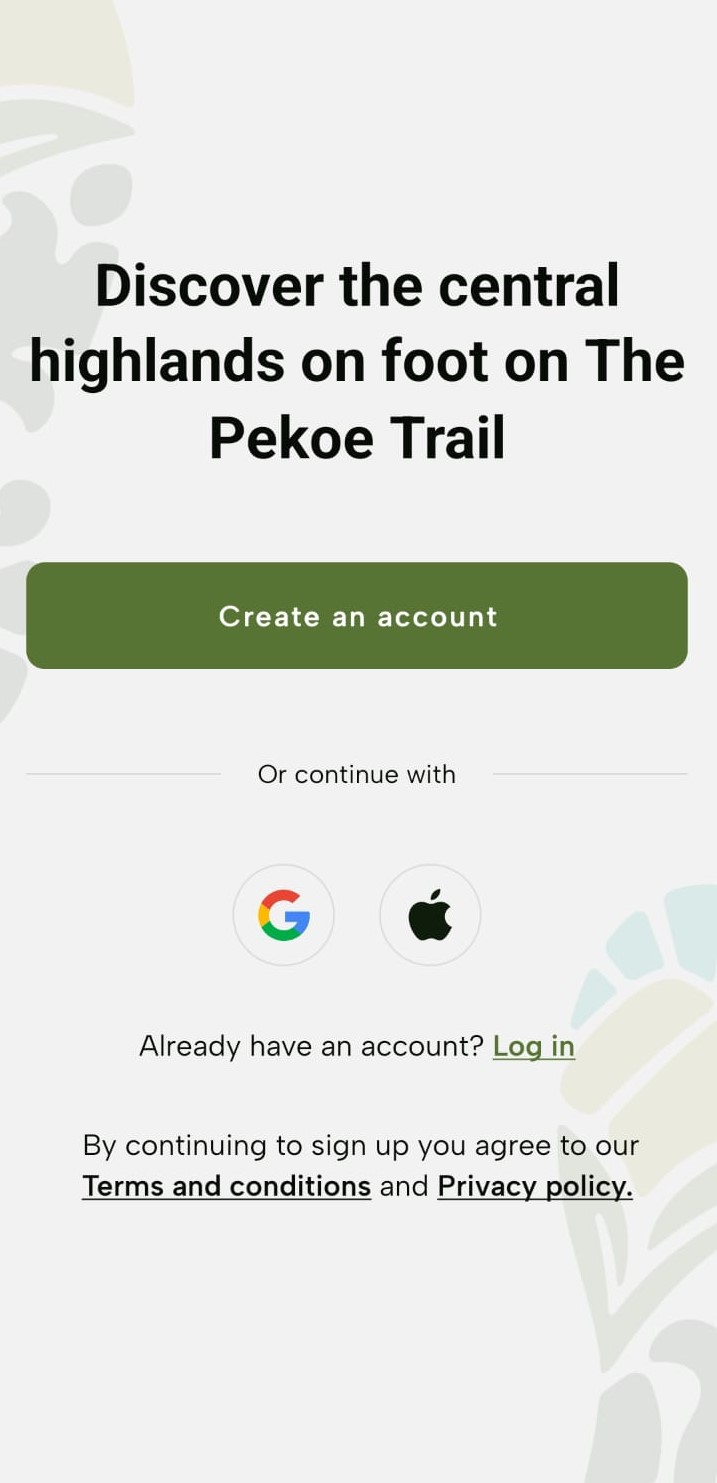This screenshot has width=717, height=1483.
Task: Open the Log in link
Action: click(x=533, y=1046)
